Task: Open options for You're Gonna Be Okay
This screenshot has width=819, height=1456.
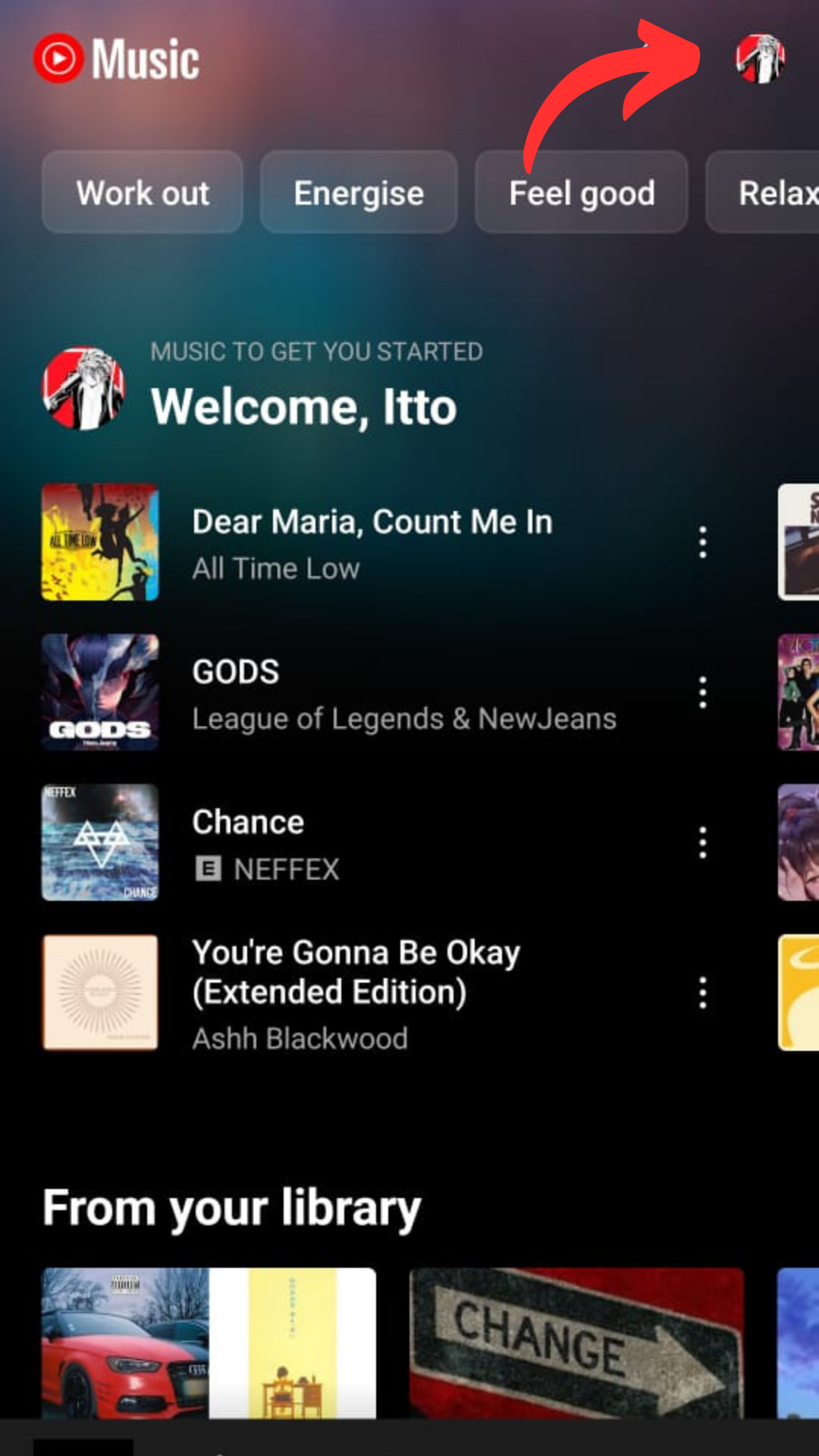Action: pos(703,993)
